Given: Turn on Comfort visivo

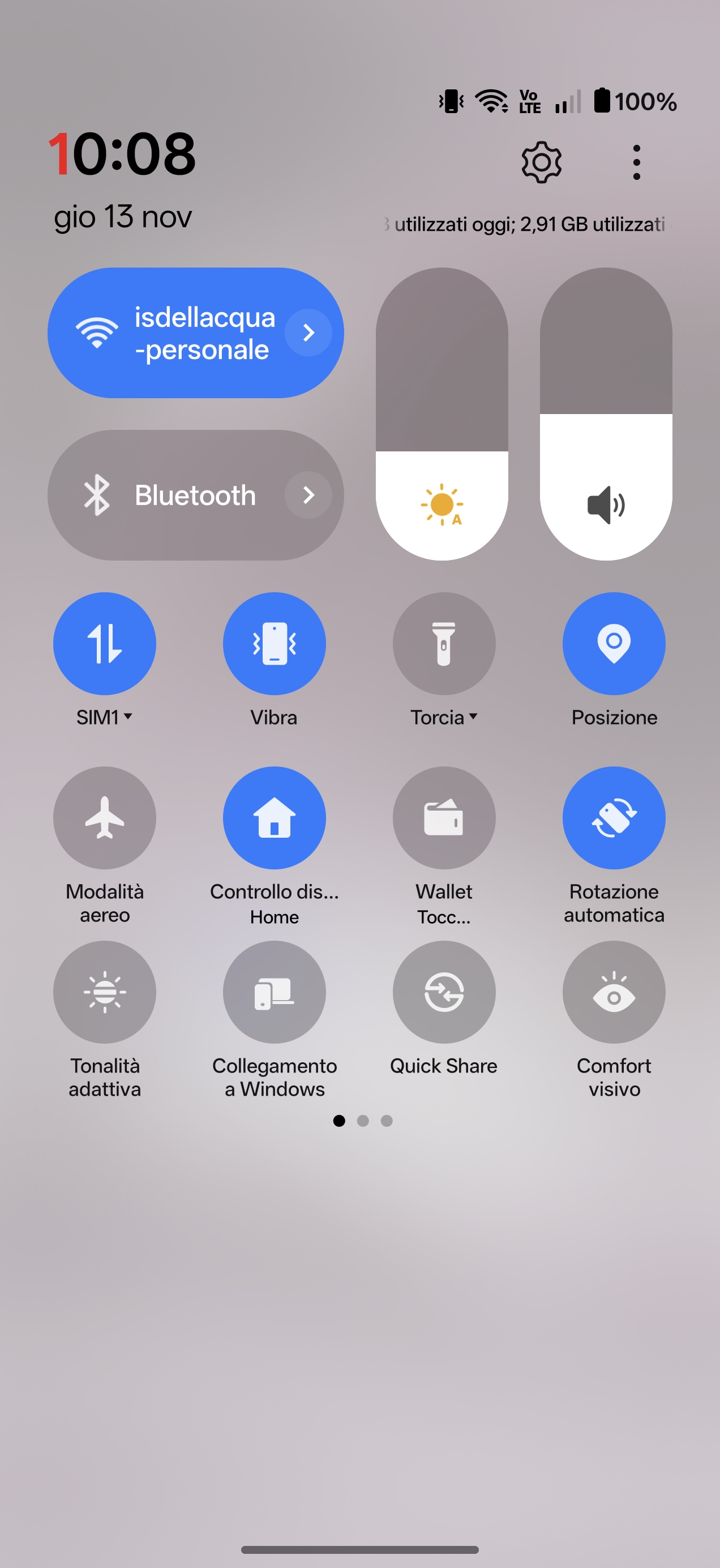Looking at the screenshot, I should (614, 992).
